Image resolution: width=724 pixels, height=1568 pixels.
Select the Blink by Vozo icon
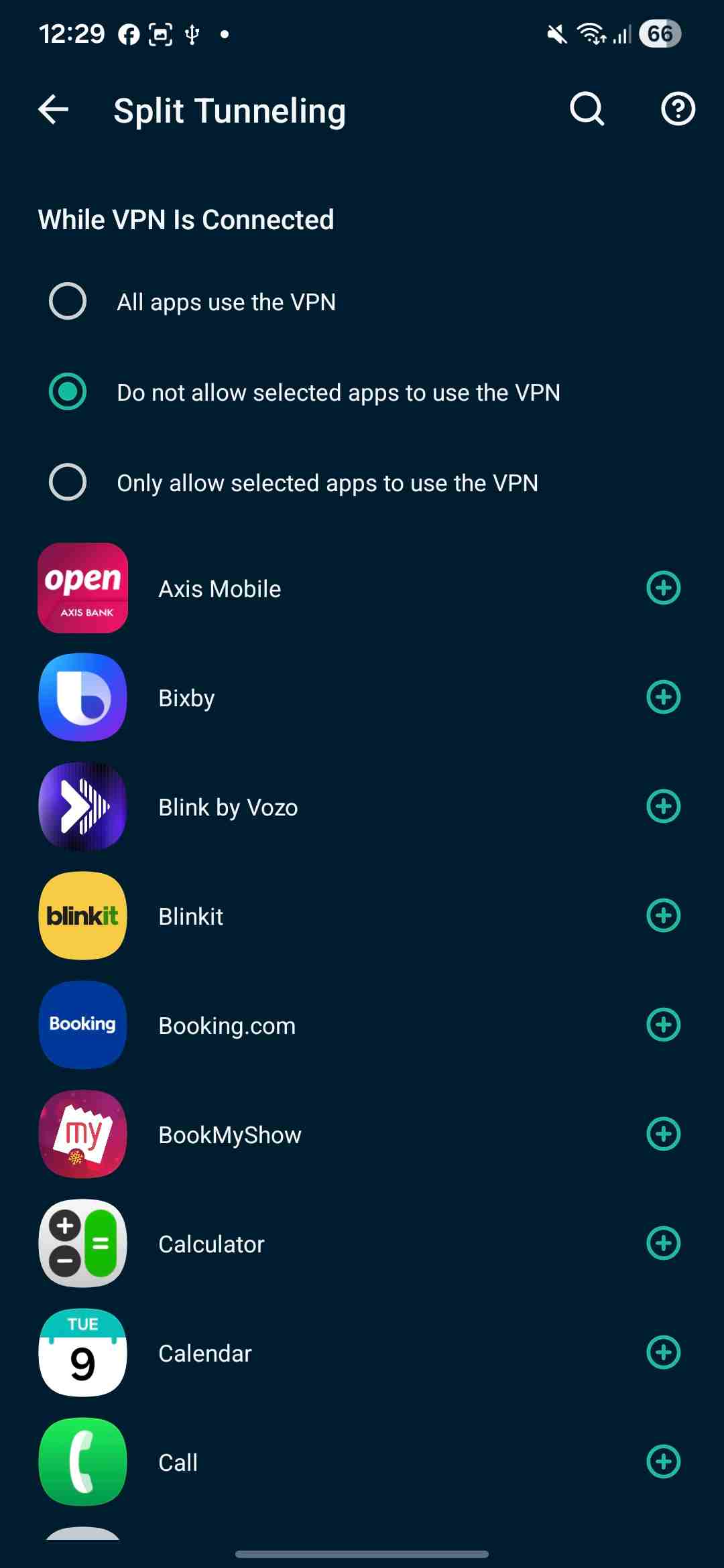pos(82,807)
